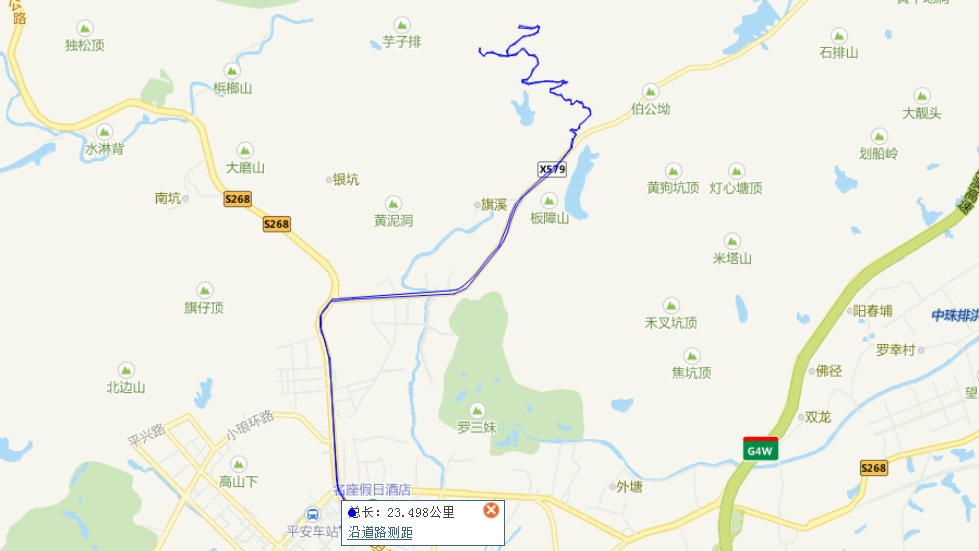Close the distance measurement popup
The height and width of the screenshot is (551, 979).
[491, 510]
